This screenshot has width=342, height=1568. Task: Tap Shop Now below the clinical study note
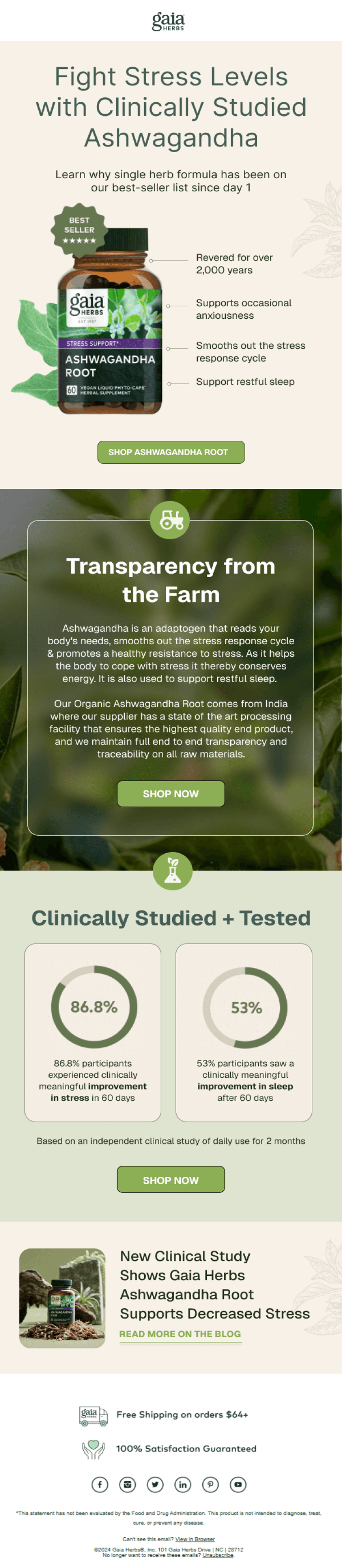(x=171, y=1179)
